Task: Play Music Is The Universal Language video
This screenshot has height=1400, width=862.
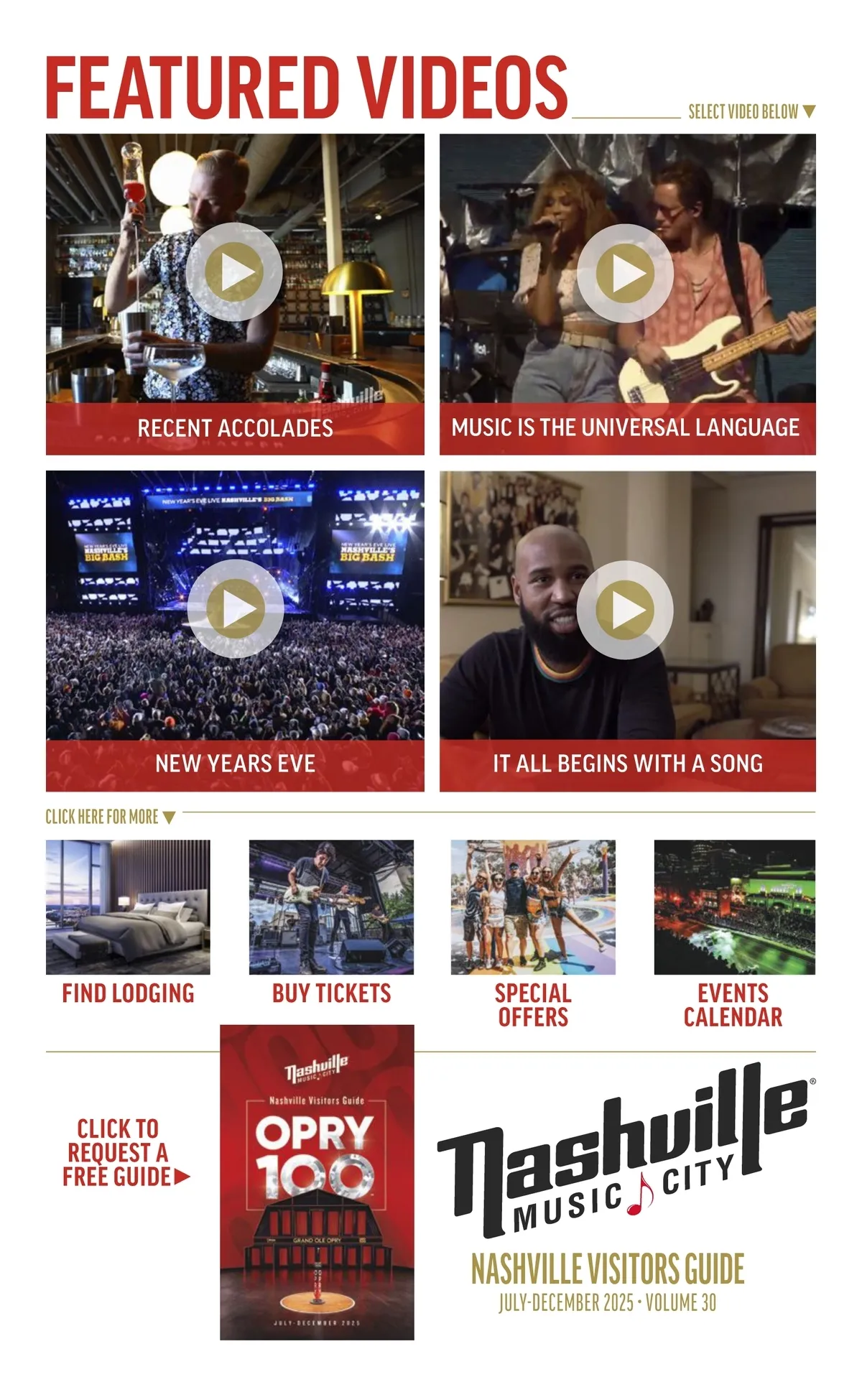Action: (x=625, y=273)
